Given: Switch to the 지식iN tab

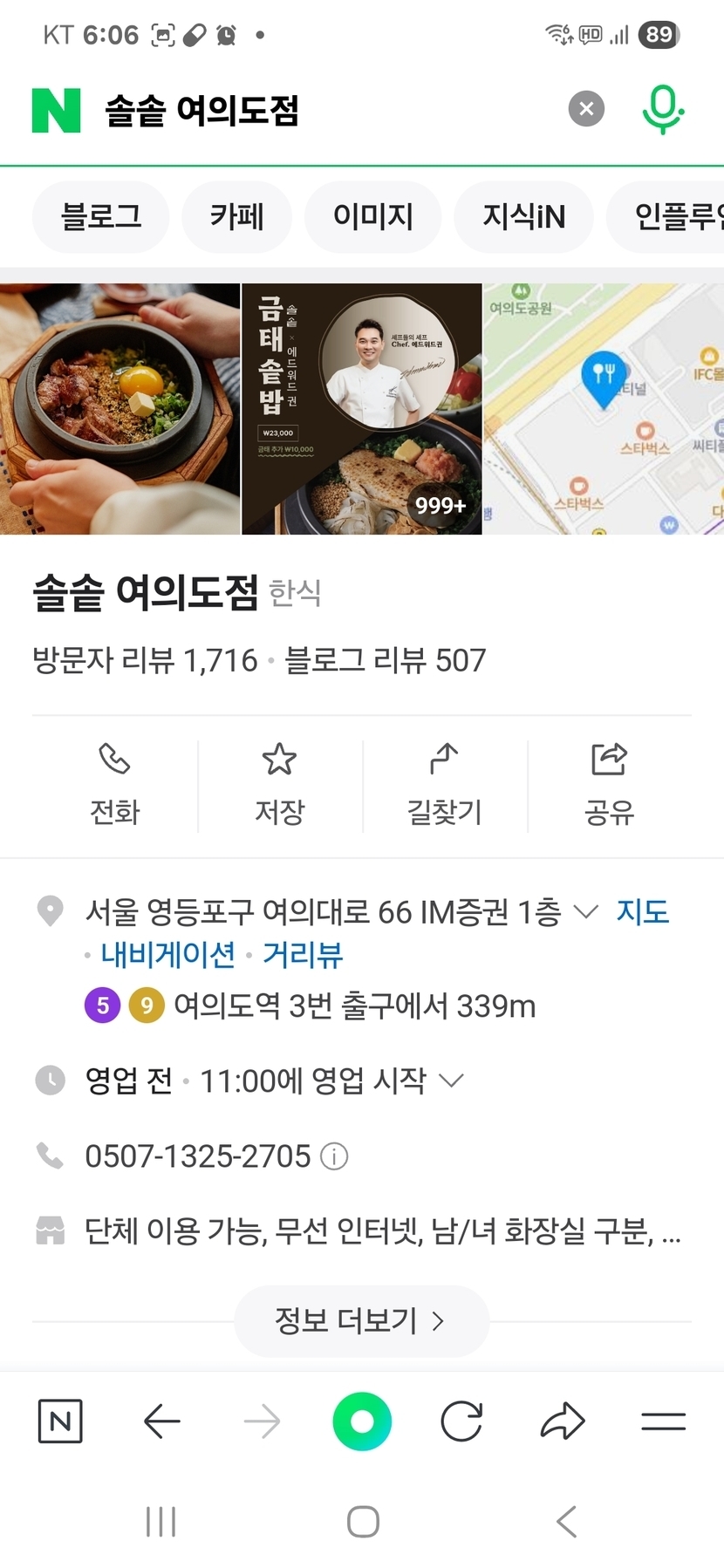Looking at the screenshot, I should tap(523, 216).
